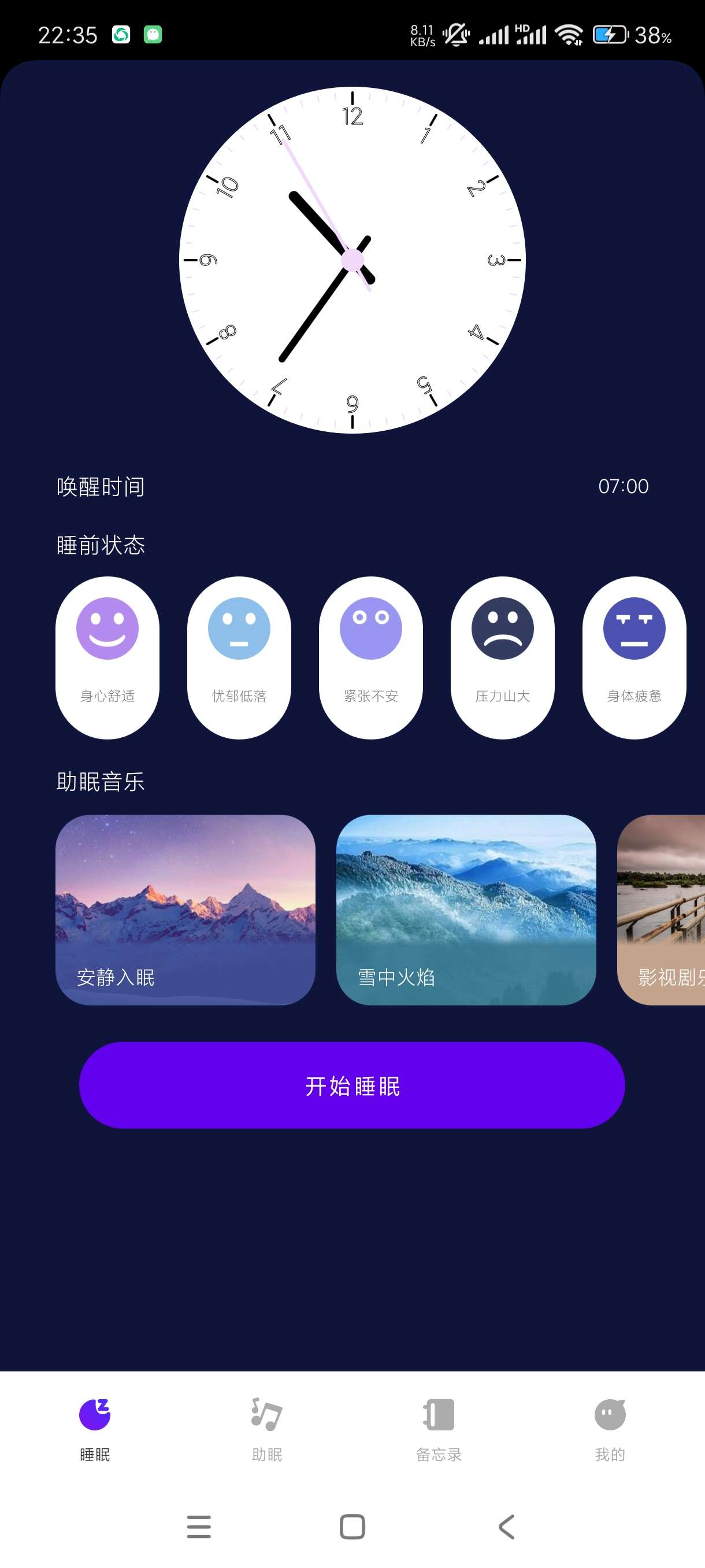Select the 身心舒适 mood option

107,656
